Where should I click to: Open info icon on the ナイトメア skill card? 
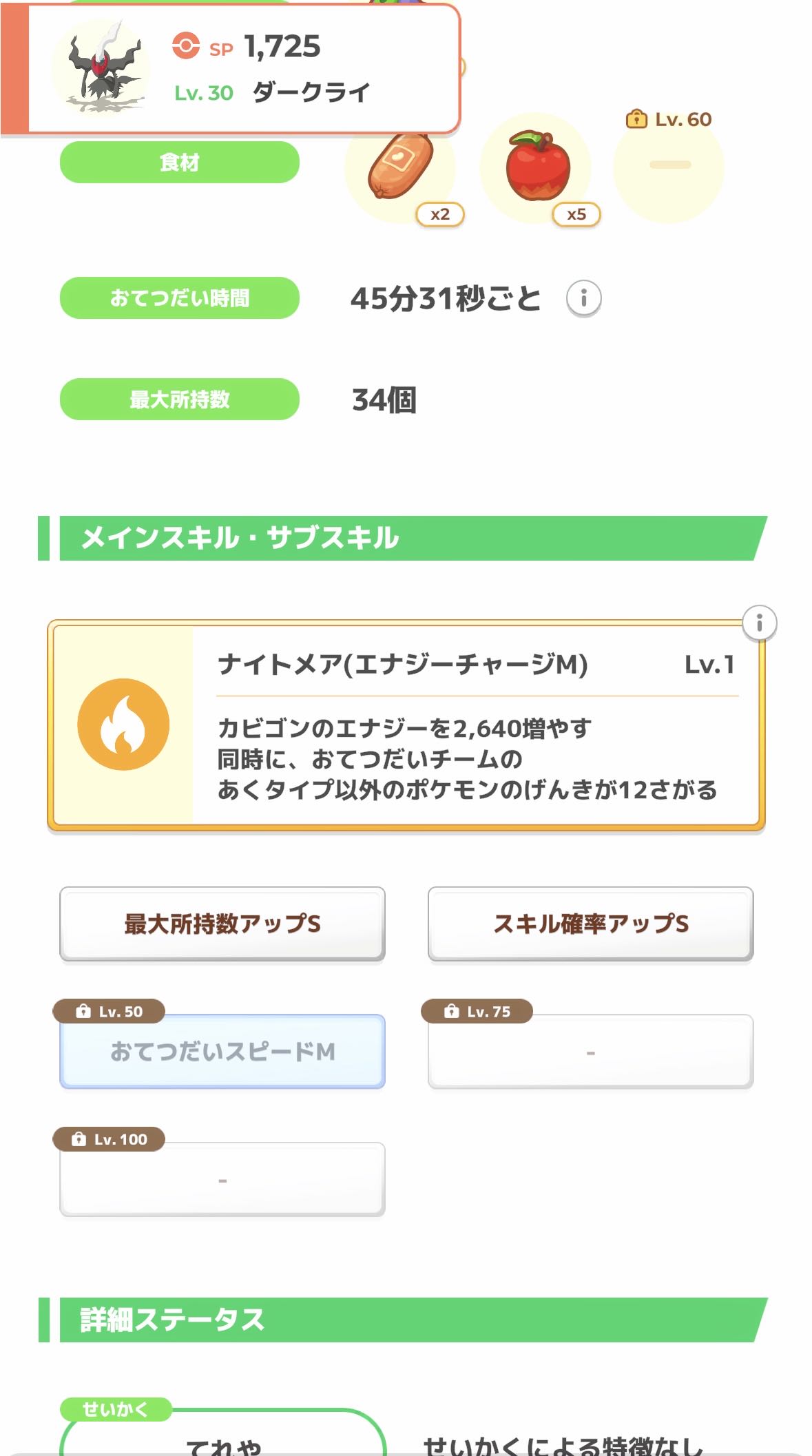pyautogui.click(x=759, y=623)
